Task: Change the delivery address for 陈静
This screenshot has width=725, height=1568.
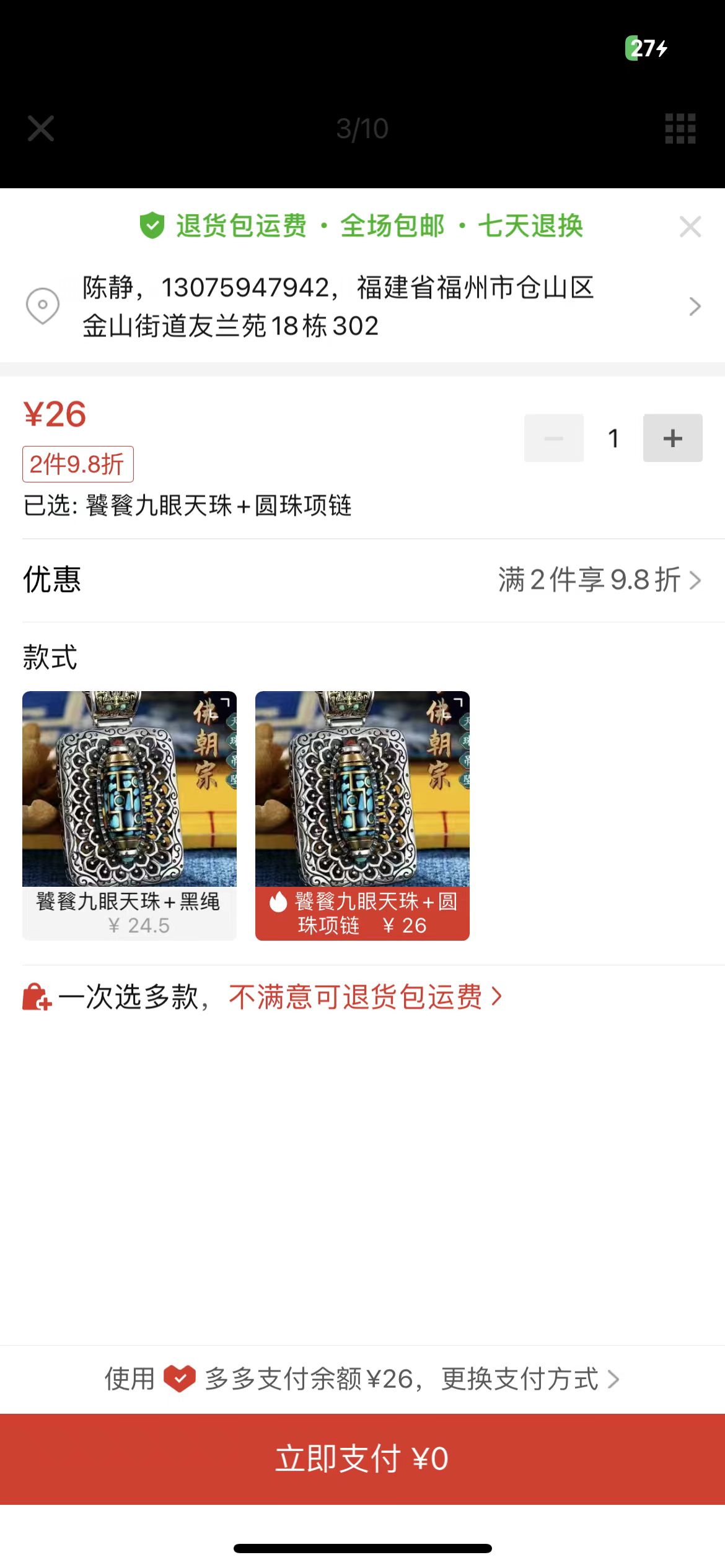Action: [x=362, y=307]
